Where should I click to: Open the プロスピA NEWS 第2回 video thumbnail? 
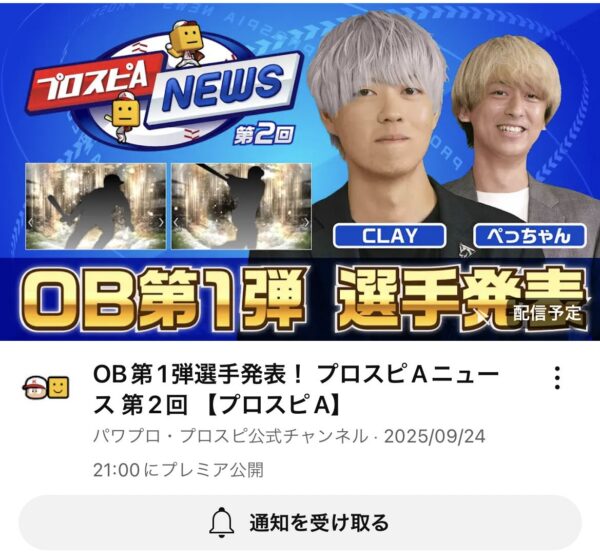point(300,170)
